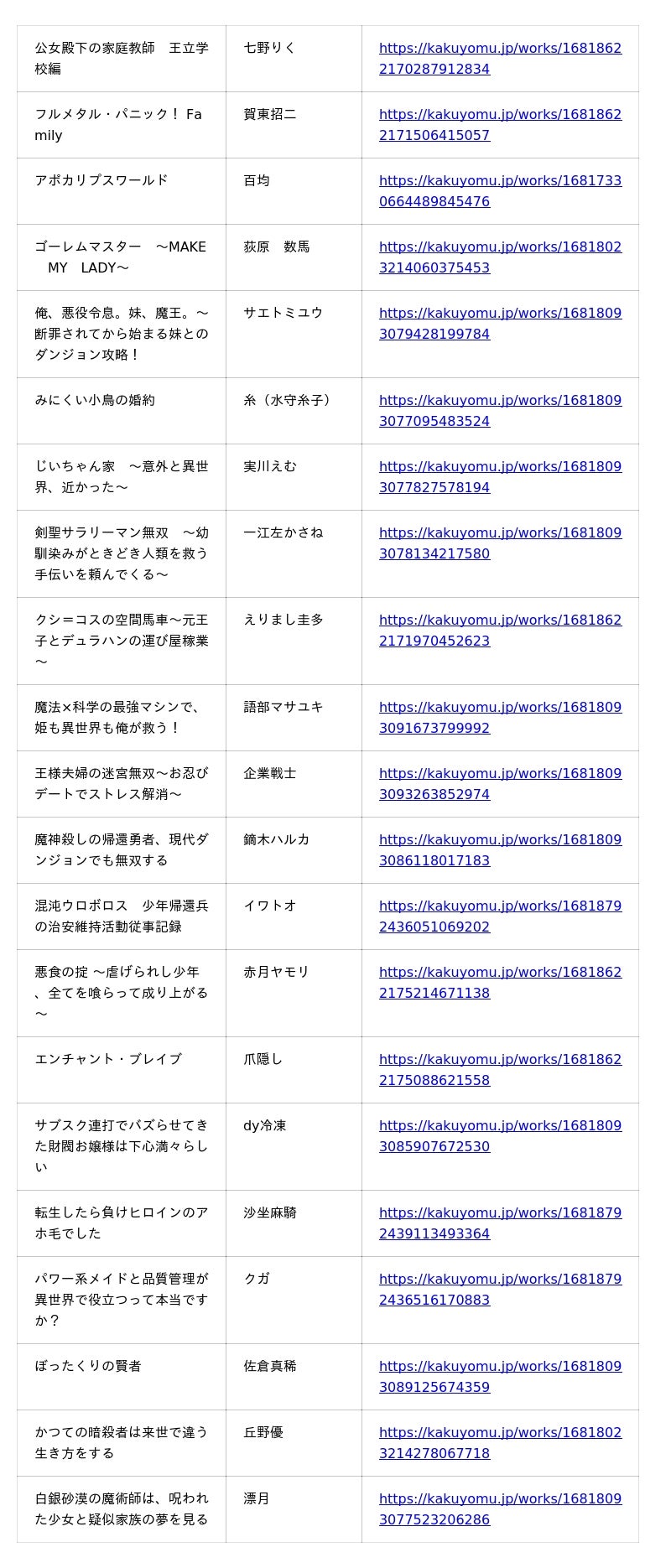Open the link for みにくい小鳥の婚約
Image resolution: width=671 pixels, height=1568 pixels.
tap(500, 401)
